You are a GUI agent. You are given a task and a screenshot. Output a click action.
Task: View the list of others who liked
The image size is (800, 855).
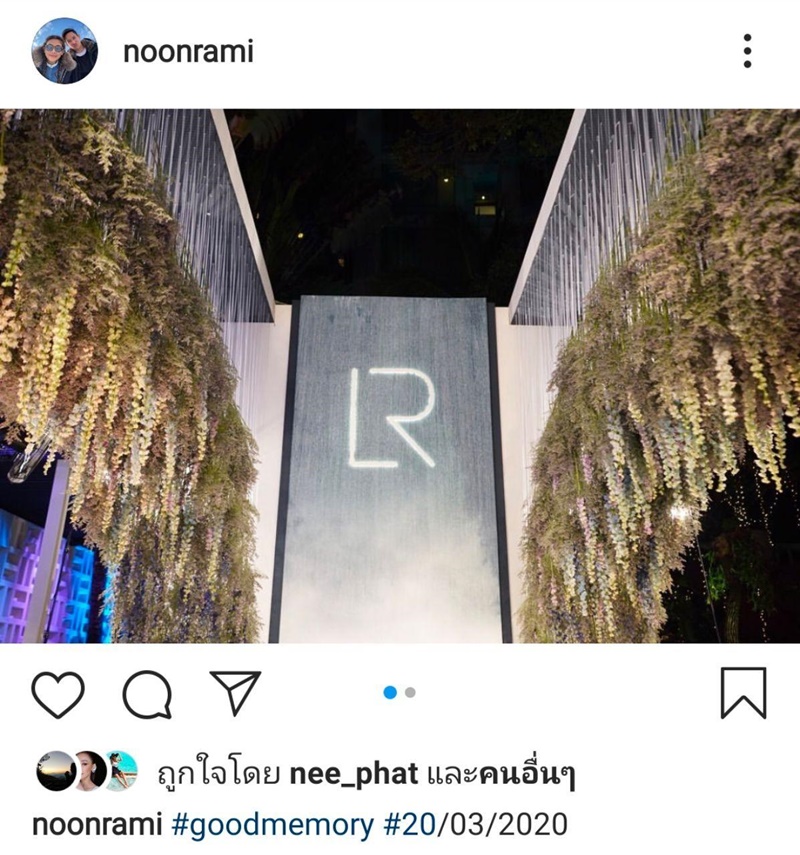531,773
